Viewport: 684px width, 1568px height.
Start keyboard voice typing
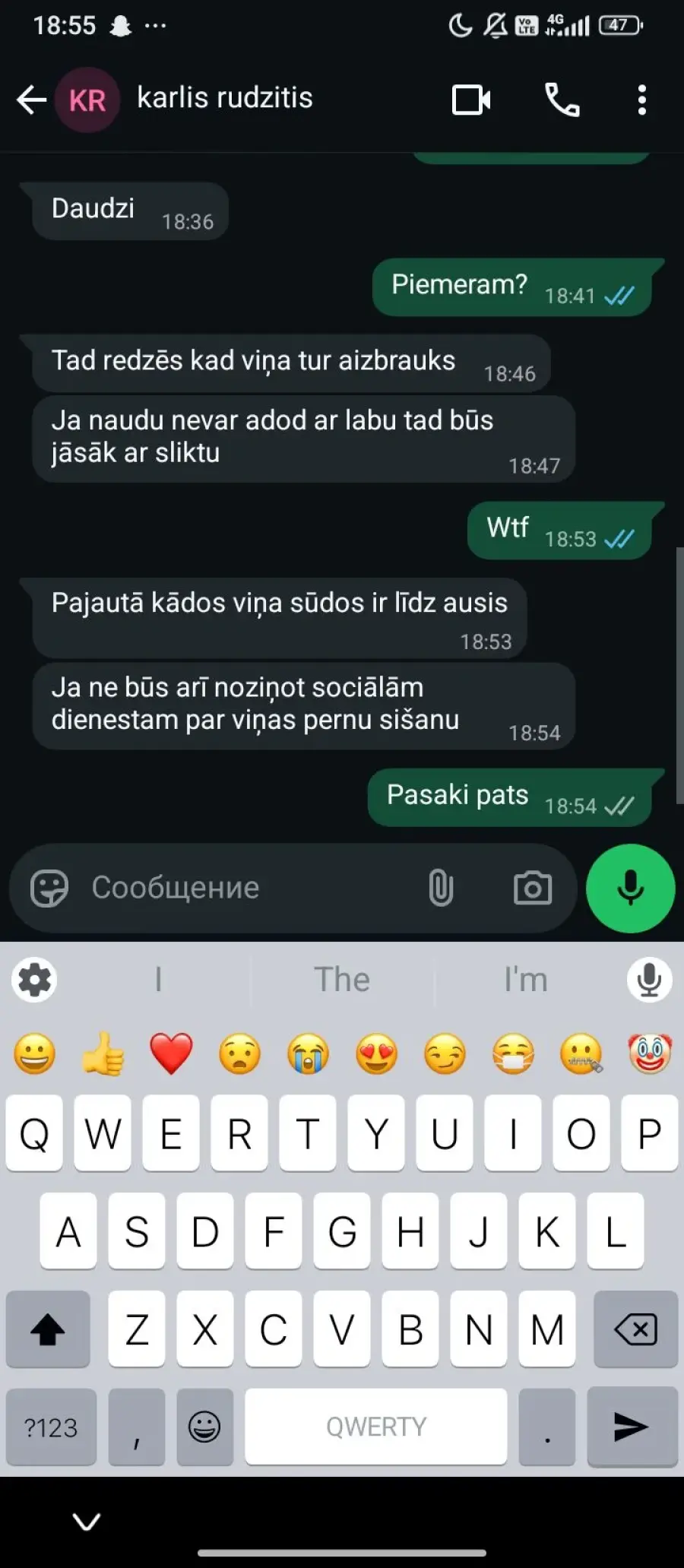(x=649, y=980)
